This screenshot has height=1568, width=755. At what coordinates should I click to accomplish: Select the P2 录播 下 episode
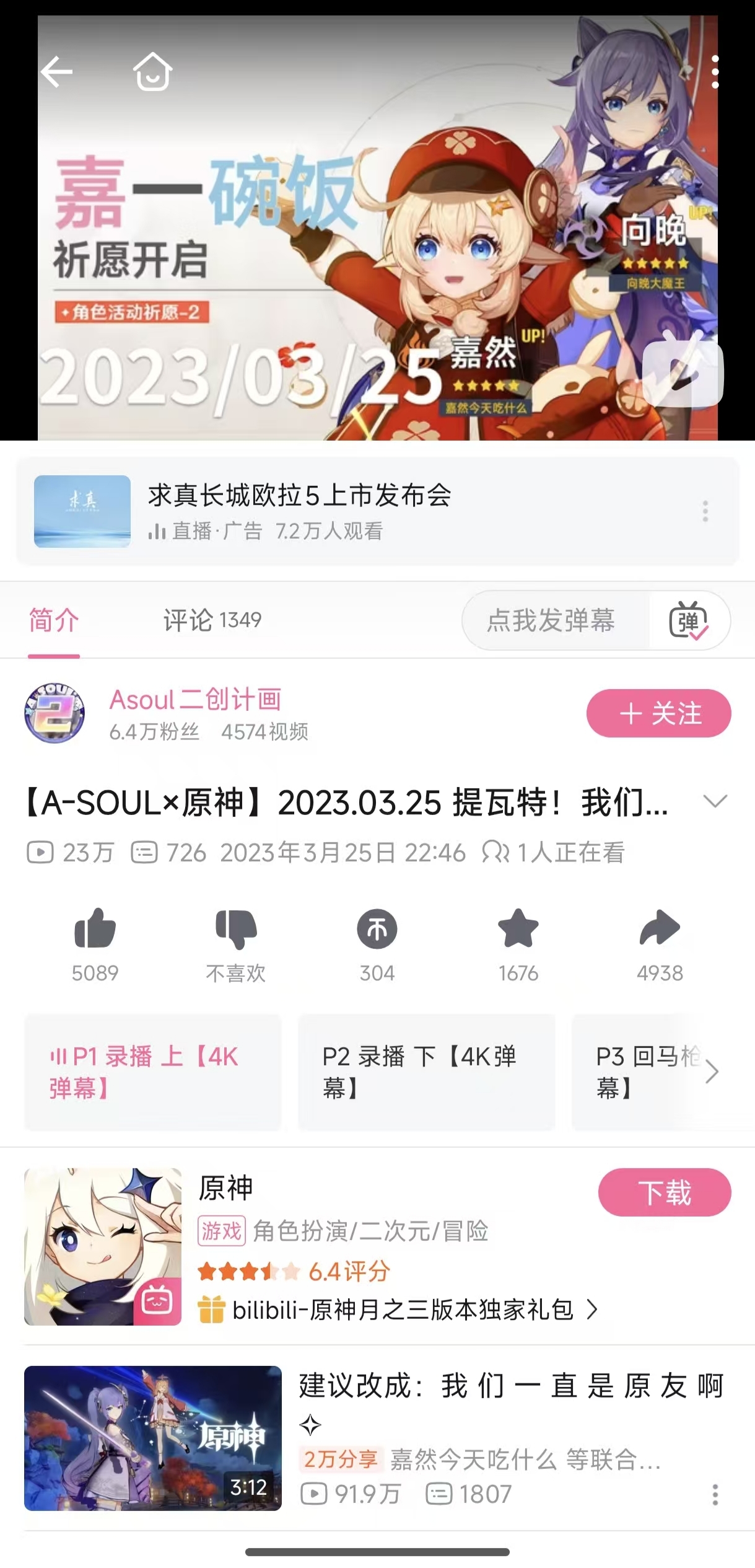click(426, 1072)
